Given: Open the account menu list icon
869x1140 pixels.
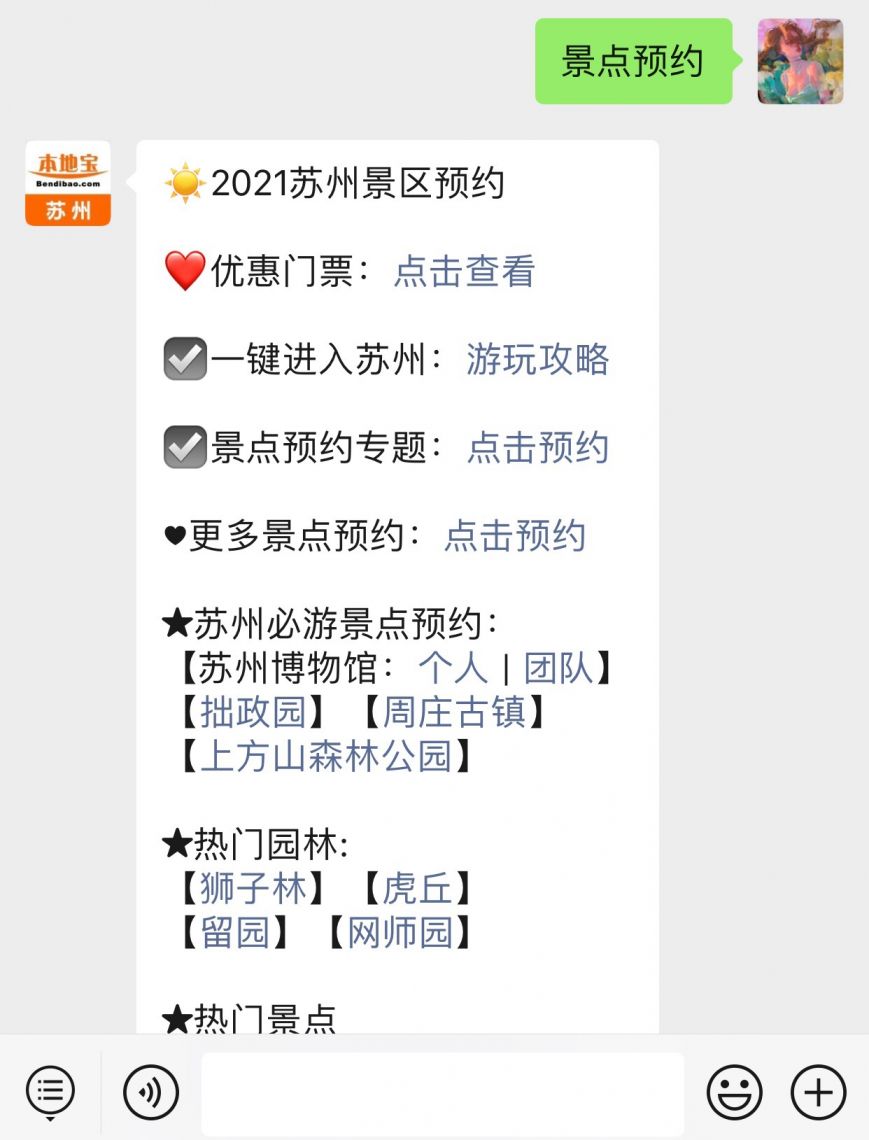Looking at the screenshot, I should [50, 1092].
